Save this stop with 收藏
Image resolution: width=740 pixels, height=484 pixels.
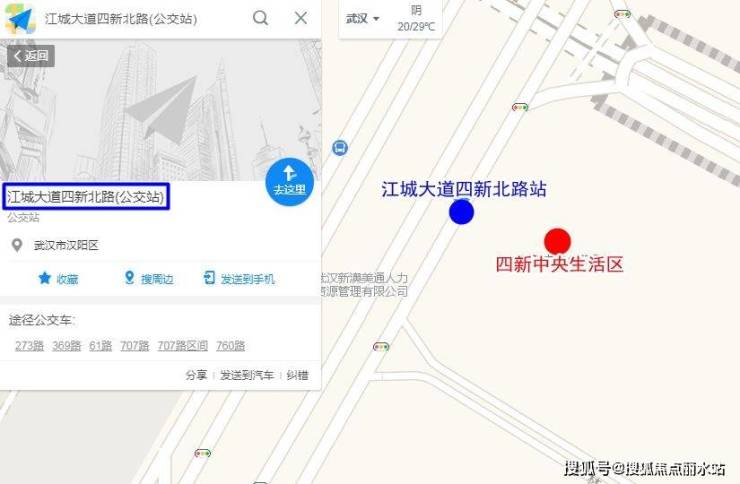coord(58,279)
